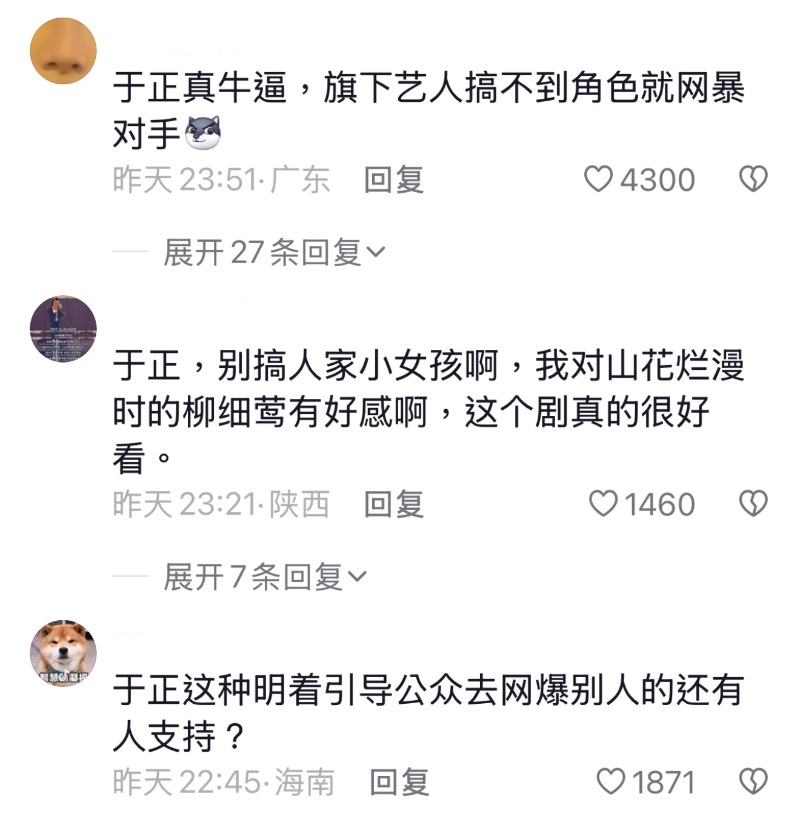Viewport: 800px width, 819px height.
Task: Like the comment posted at 23:51 from 广东
Action: tap(598, 180)
